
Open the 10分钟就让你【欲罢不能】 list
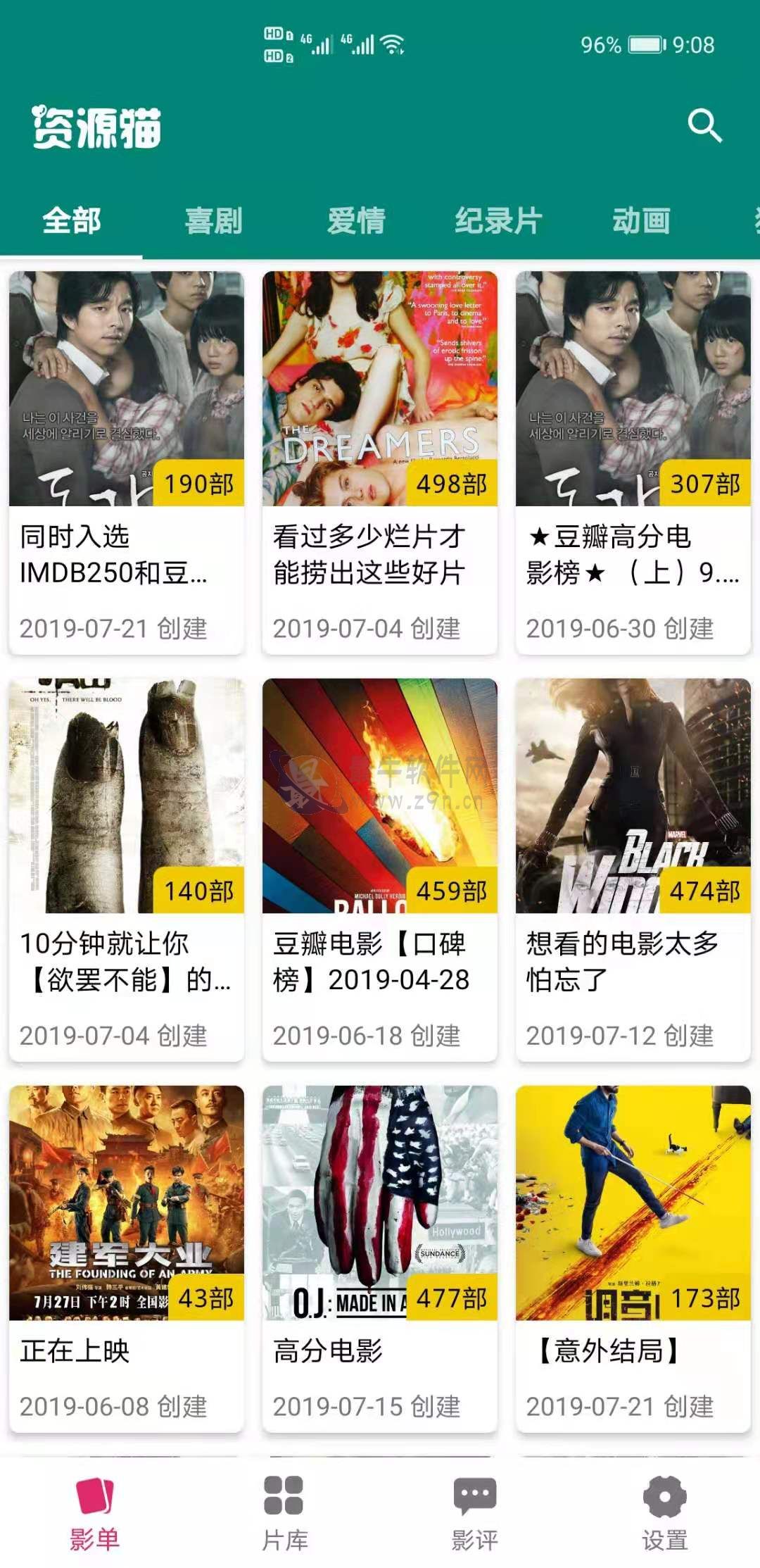pyautogui.click(x=127, y=870)
